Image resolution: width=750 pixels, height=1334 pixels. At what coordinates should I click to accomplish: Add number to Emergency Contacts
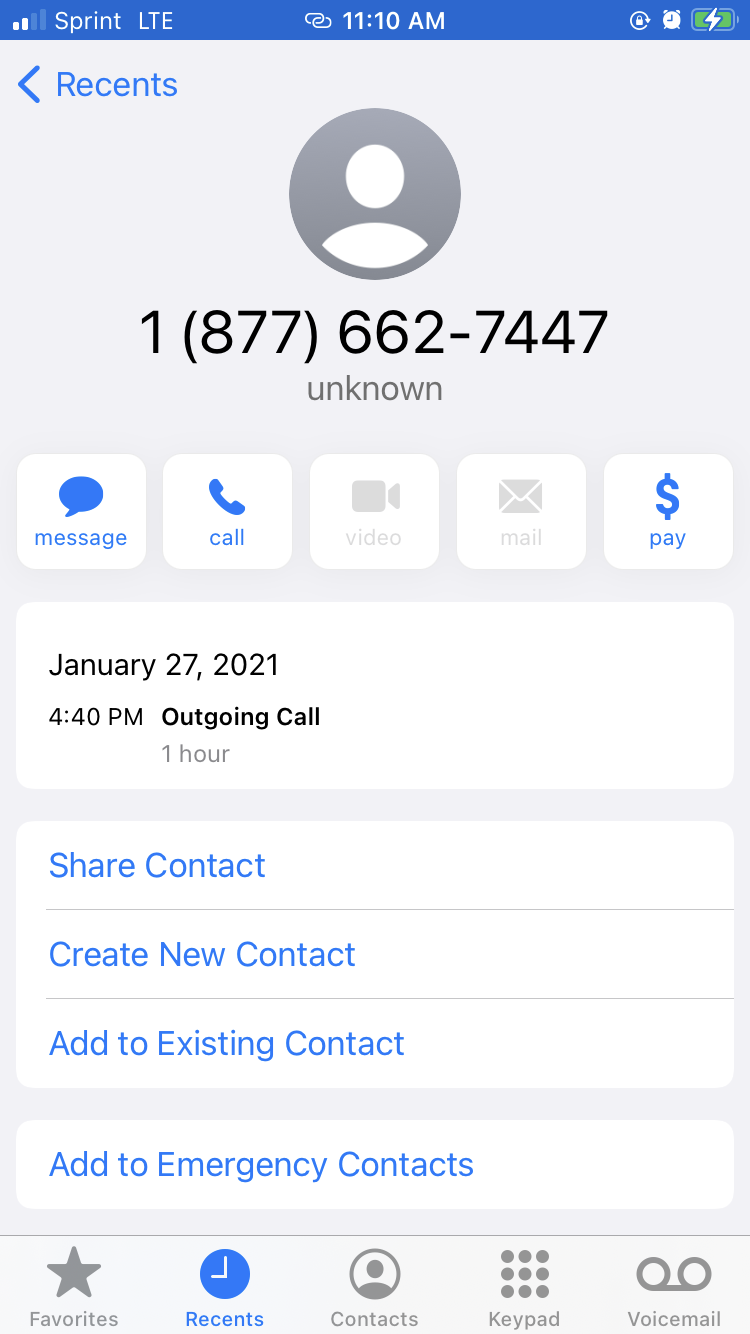[261, 1164]
